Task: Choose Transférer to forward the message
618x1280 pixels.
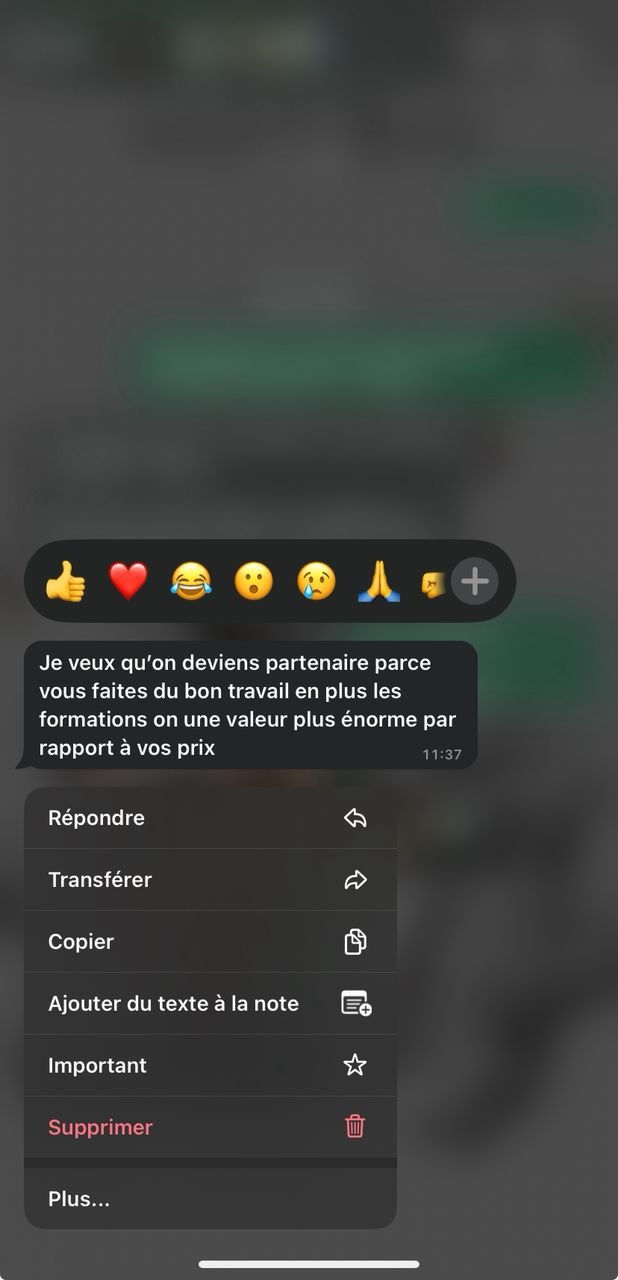Action: coord(210,880)
